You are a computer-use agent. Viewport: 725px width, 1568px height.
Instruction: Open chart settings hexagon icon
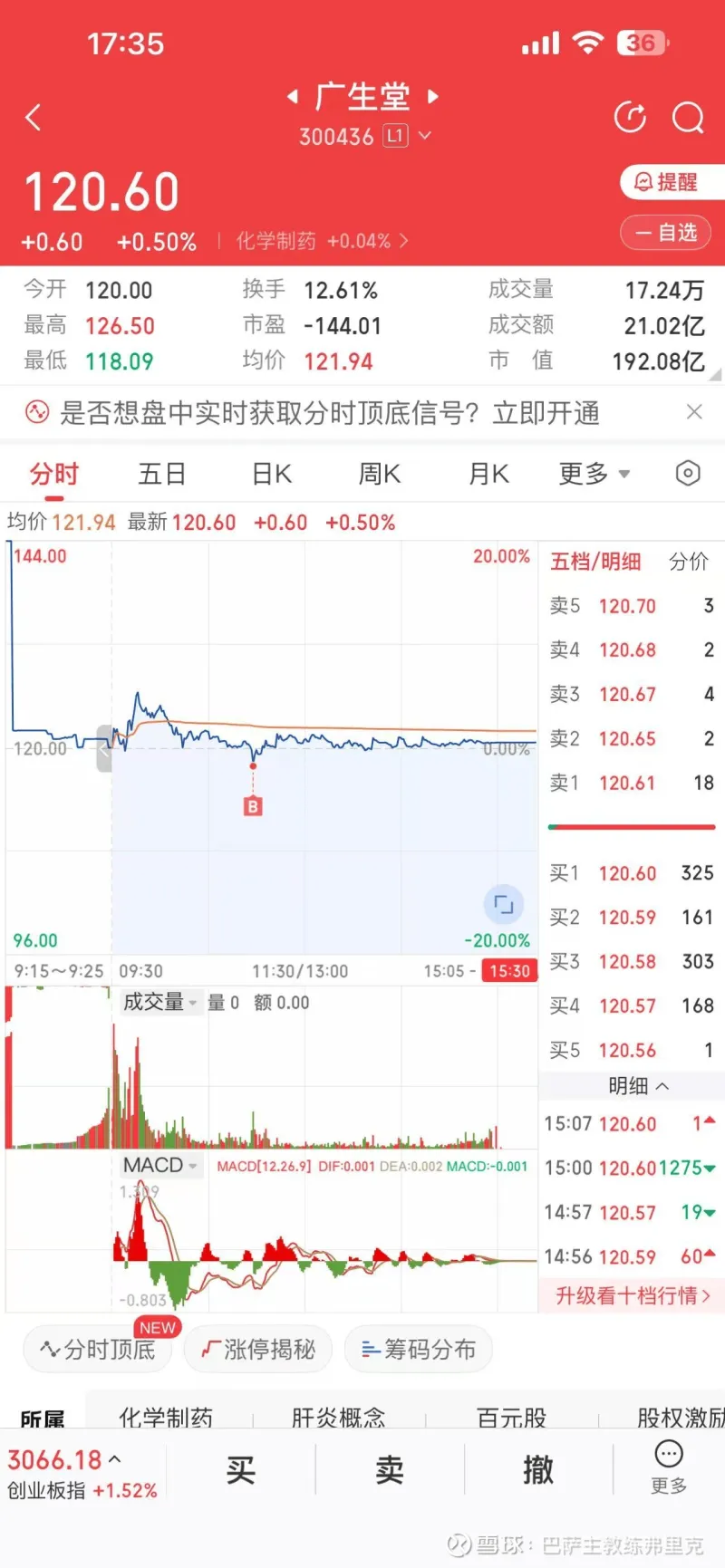(x=688, y=473)
